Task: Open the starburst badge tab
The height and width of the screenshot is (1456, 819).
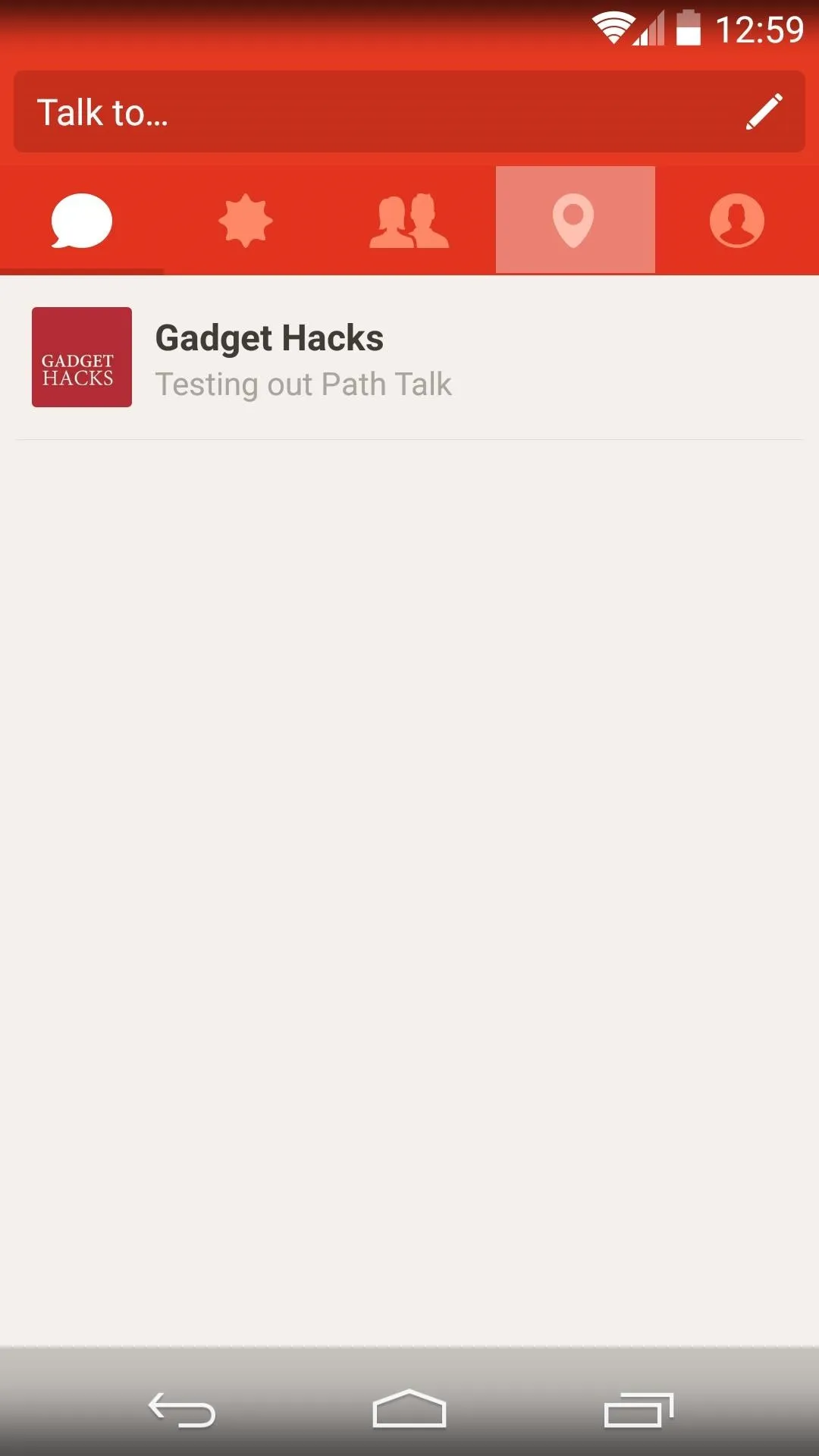Action: [x=245, y=221]
